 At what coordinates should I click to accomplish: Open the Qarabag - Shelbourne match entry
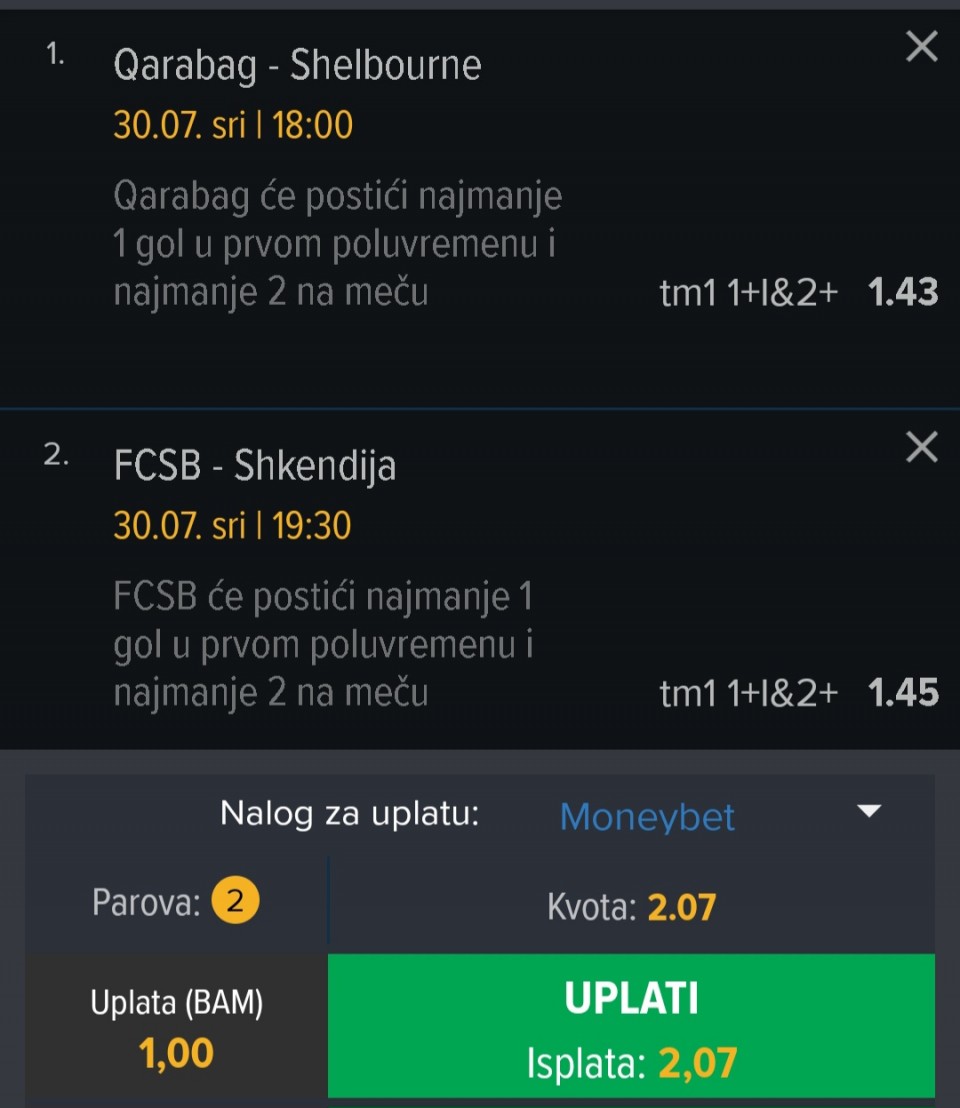297,66
